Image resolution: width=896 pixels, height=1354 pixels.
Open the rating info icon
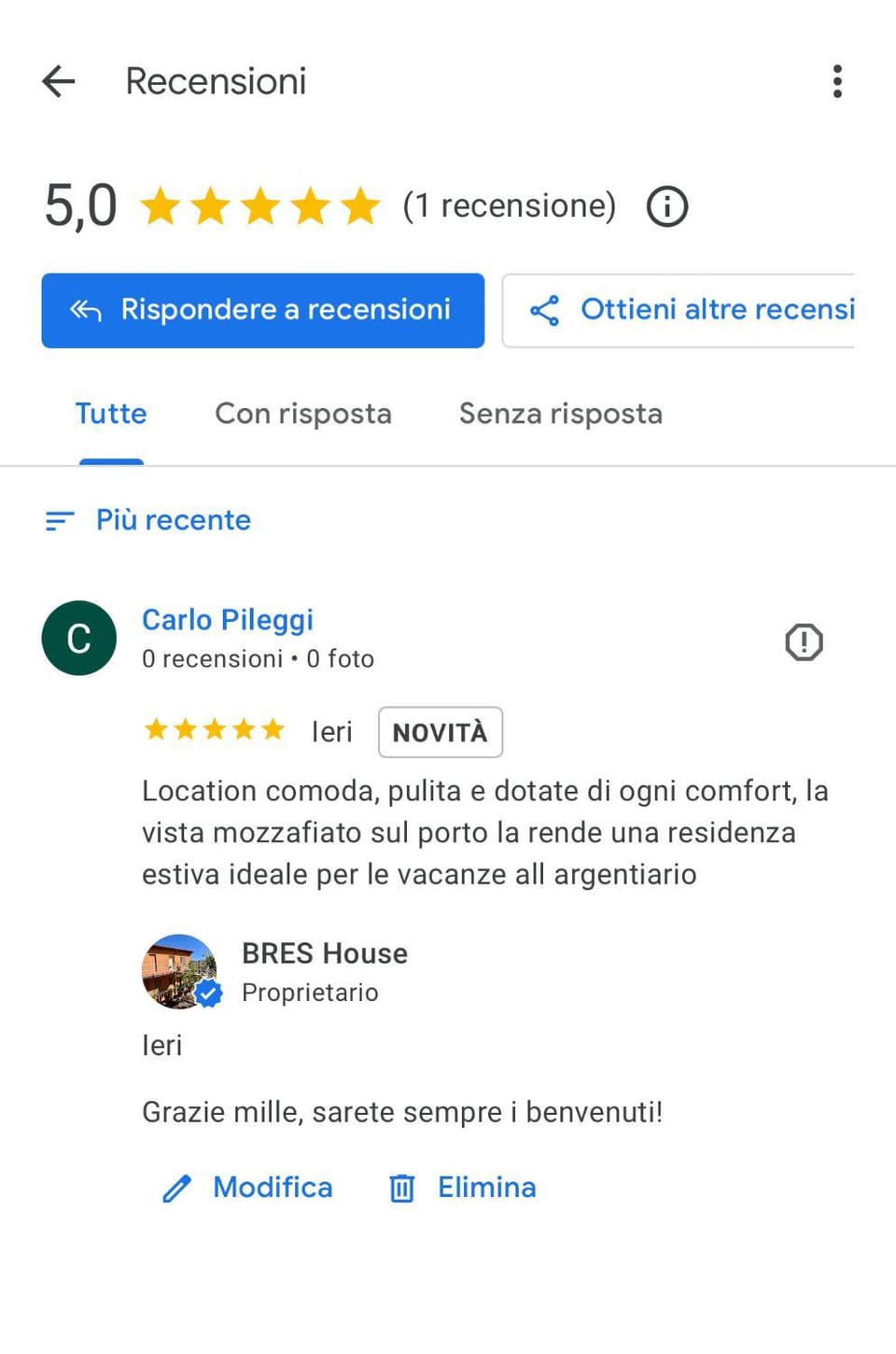tap(666, 206)
